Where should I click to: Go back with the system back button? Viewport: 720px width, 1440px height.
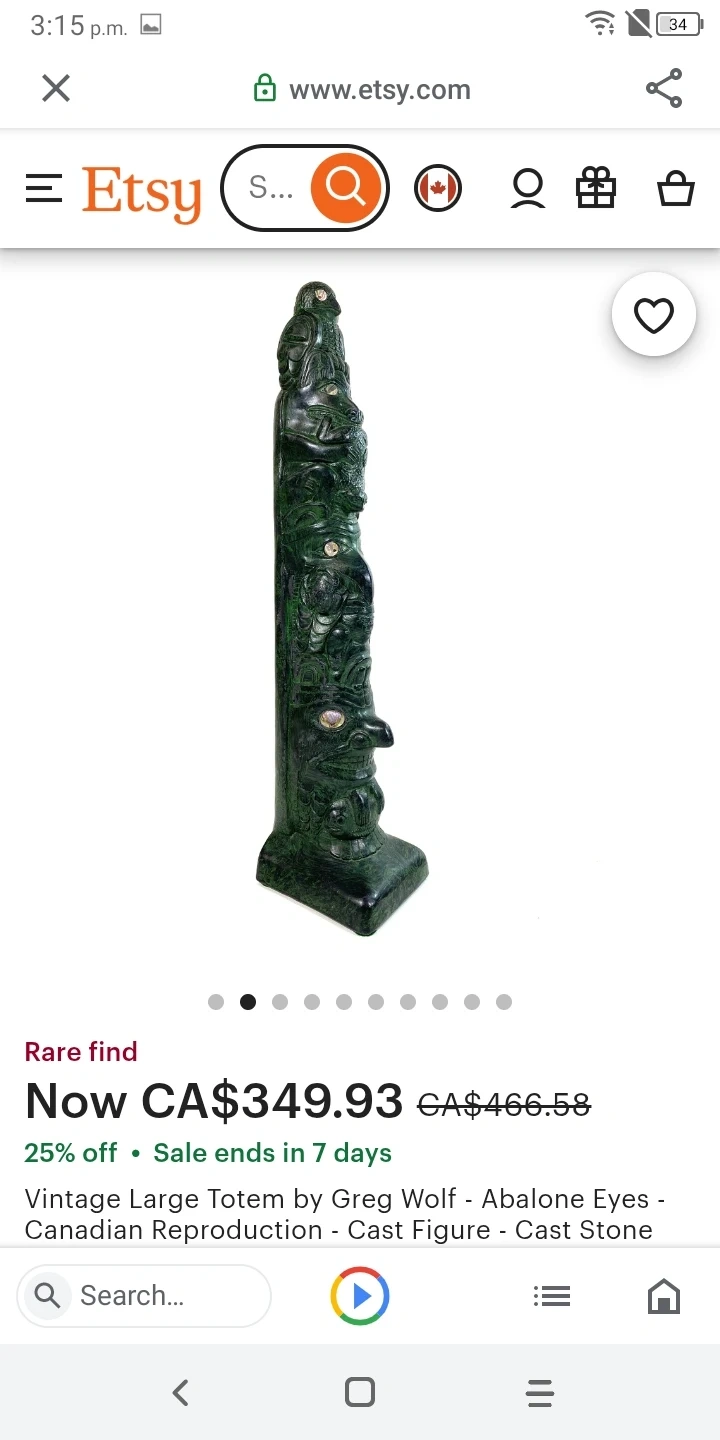click(180, 1392)
